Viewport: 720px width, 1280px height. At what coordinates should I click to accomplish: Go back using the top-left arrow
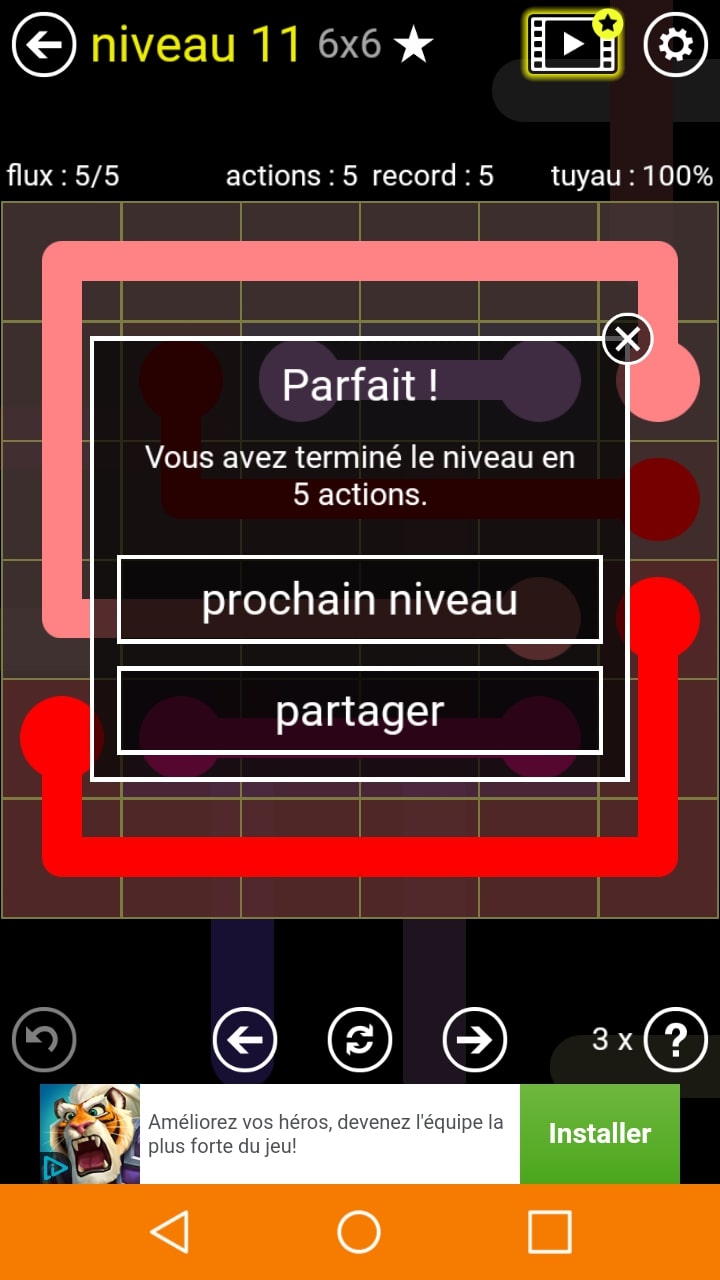point(44,45)
